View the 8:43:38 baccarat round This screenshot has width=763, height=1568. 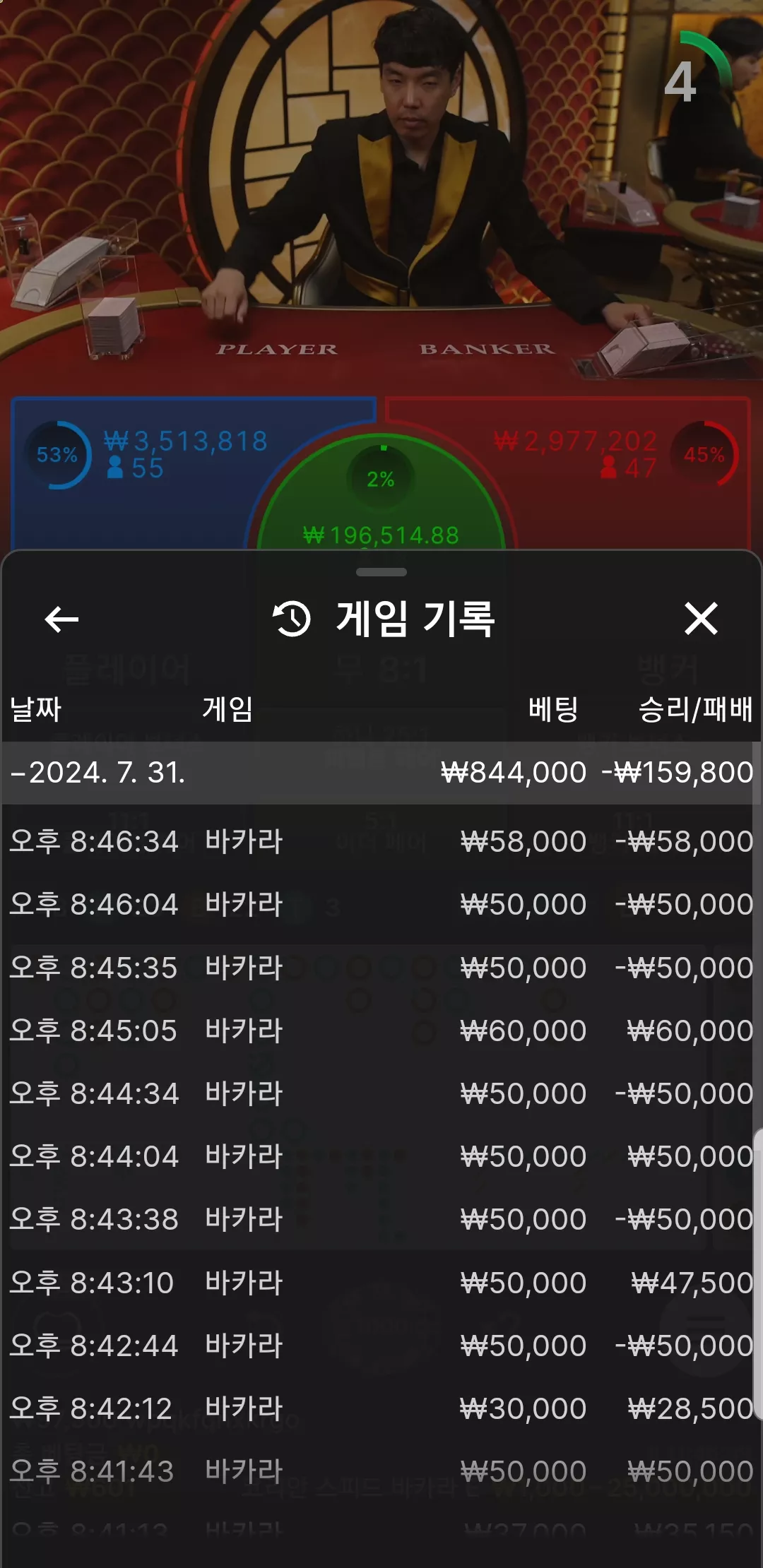[x=381, y=1219]
